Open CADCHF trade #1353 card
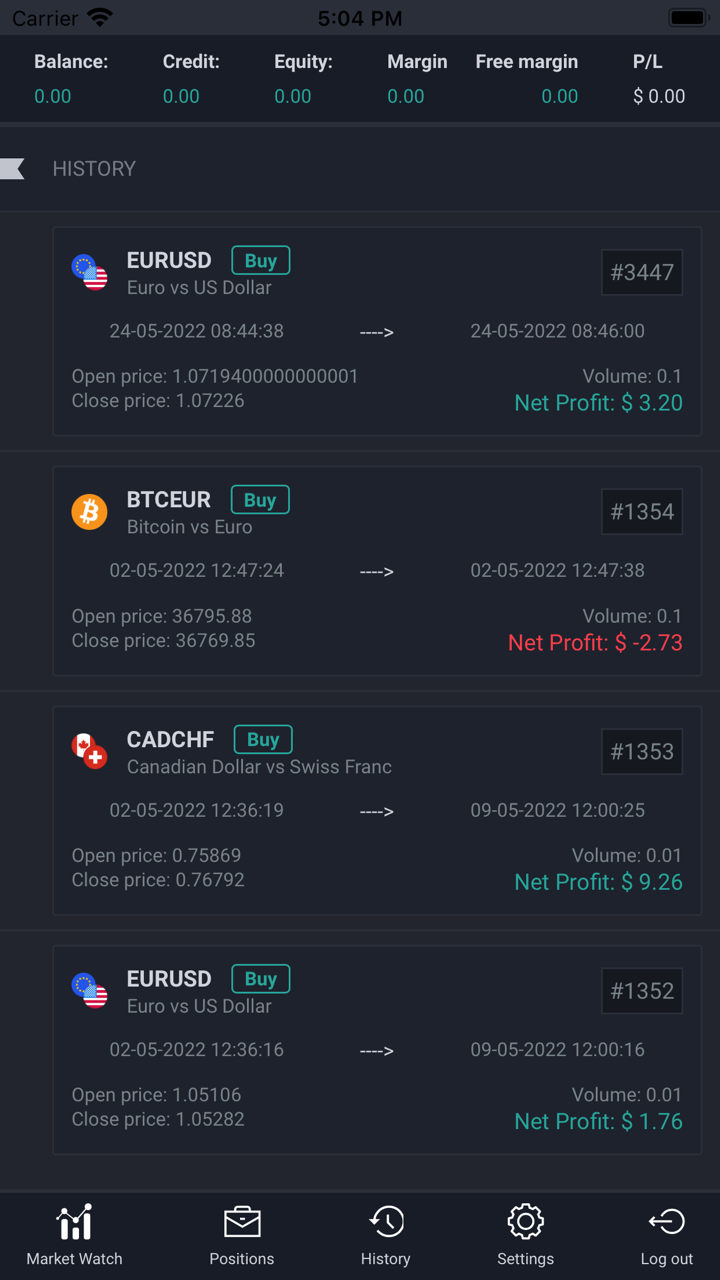 (377, 811)
